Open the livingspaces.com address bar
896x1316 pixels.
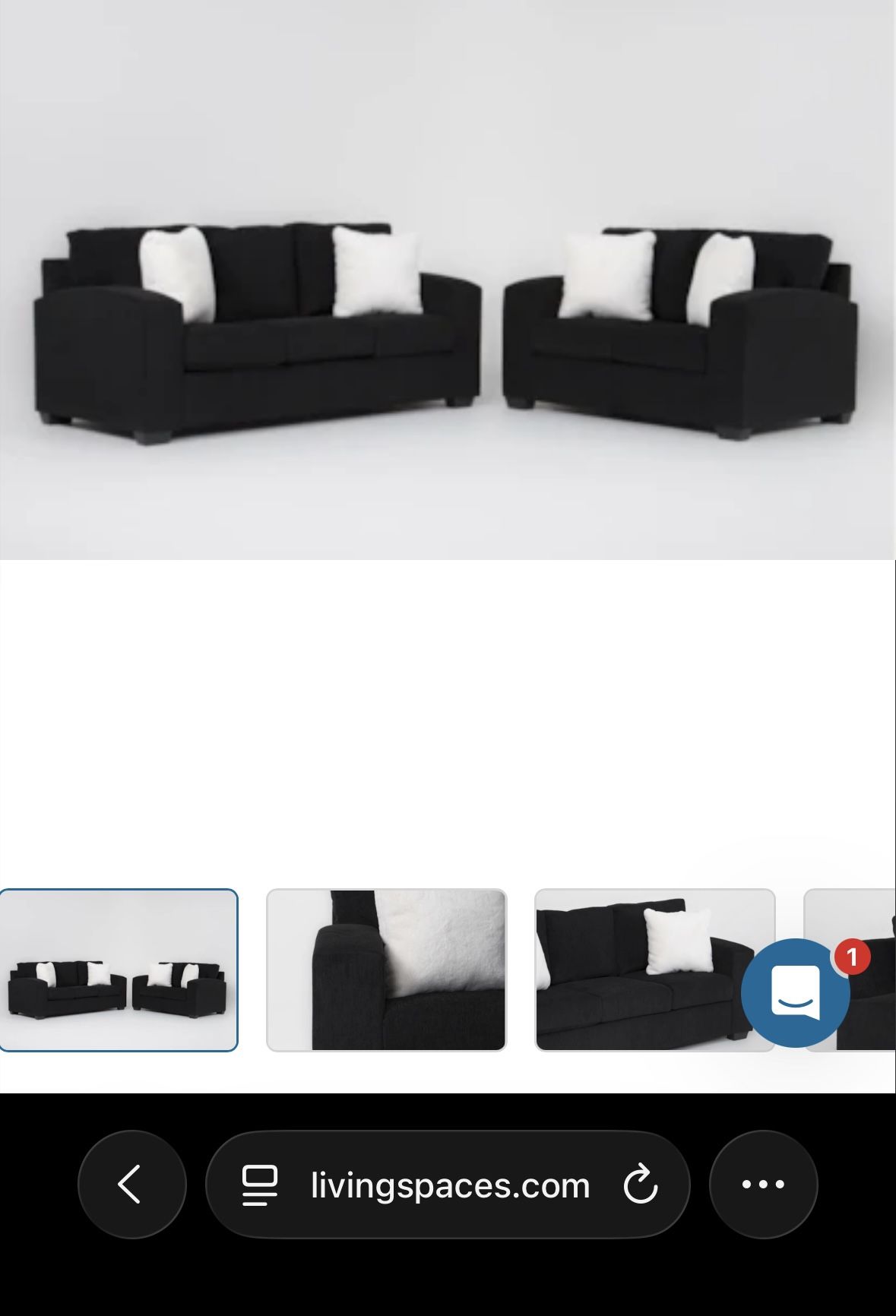pos(450,1185)
